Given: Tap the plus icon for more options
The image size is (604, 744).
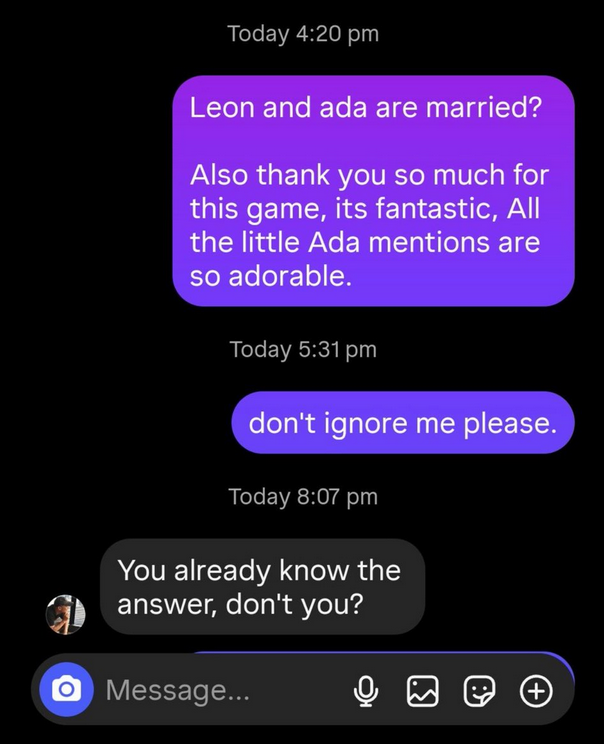Looking at the screenshot, I should 536,691.
